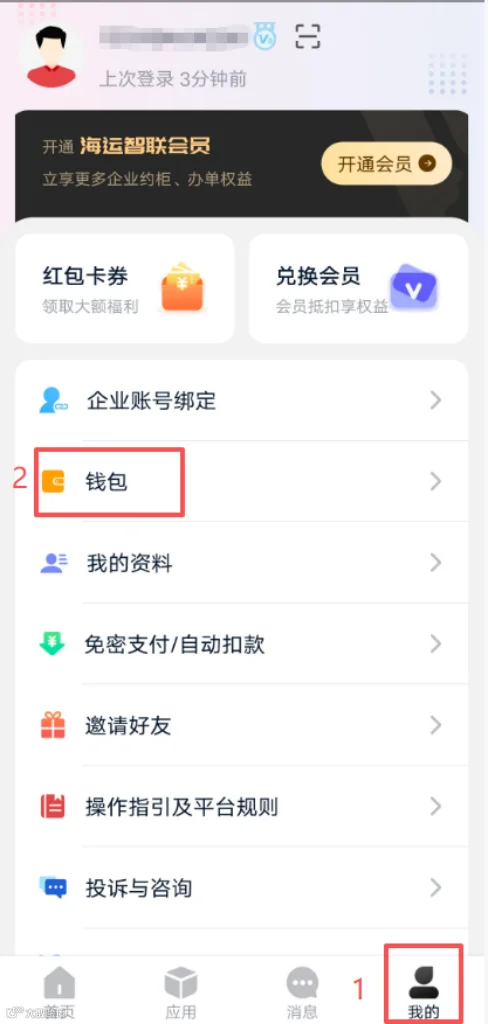Open the 兑换会员 card
The height and width of the screenshot is (1024, 488).
pos(359,288)
